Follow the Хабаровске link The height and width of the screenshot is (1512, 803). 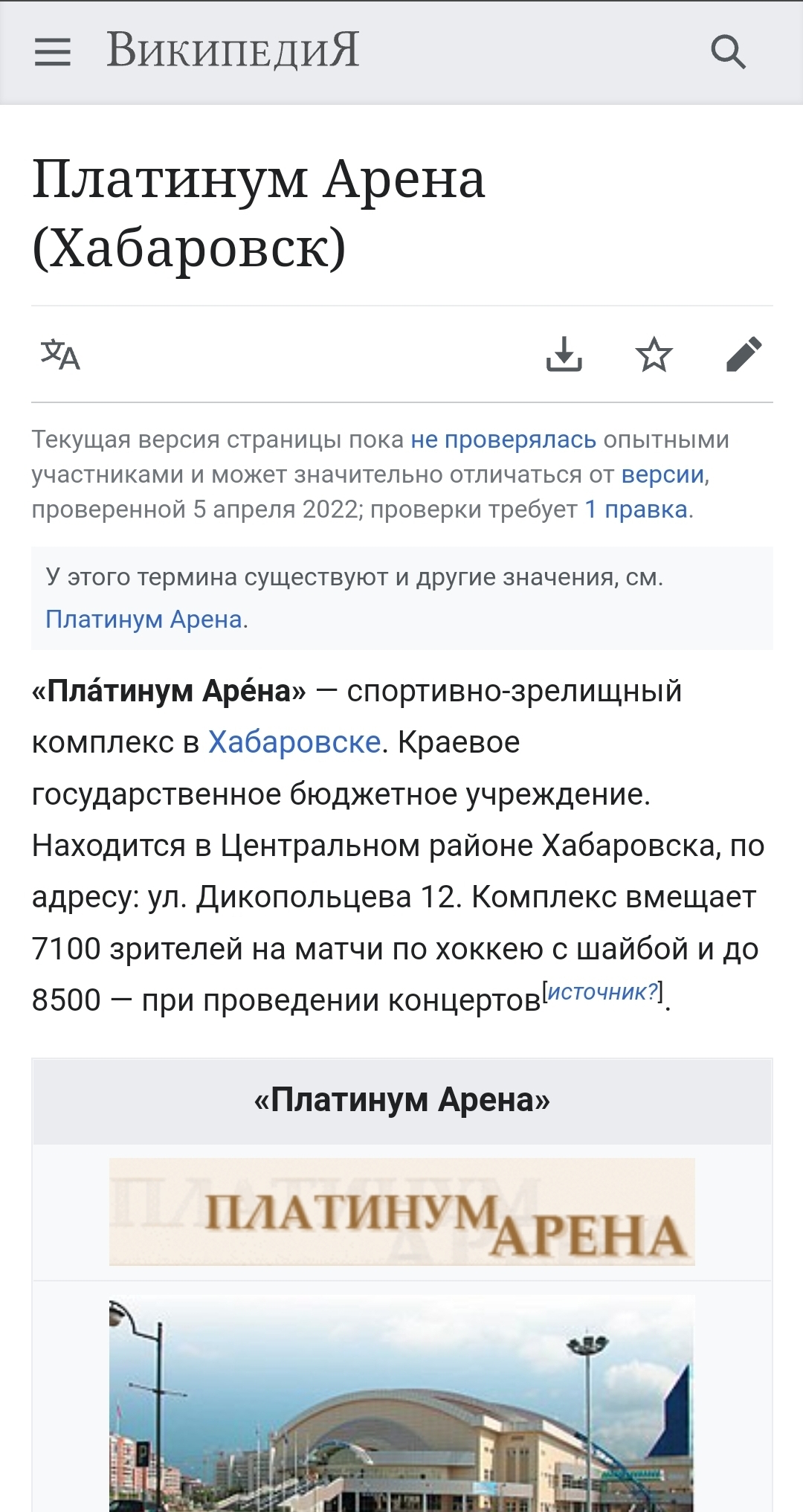tap(294, 742)
